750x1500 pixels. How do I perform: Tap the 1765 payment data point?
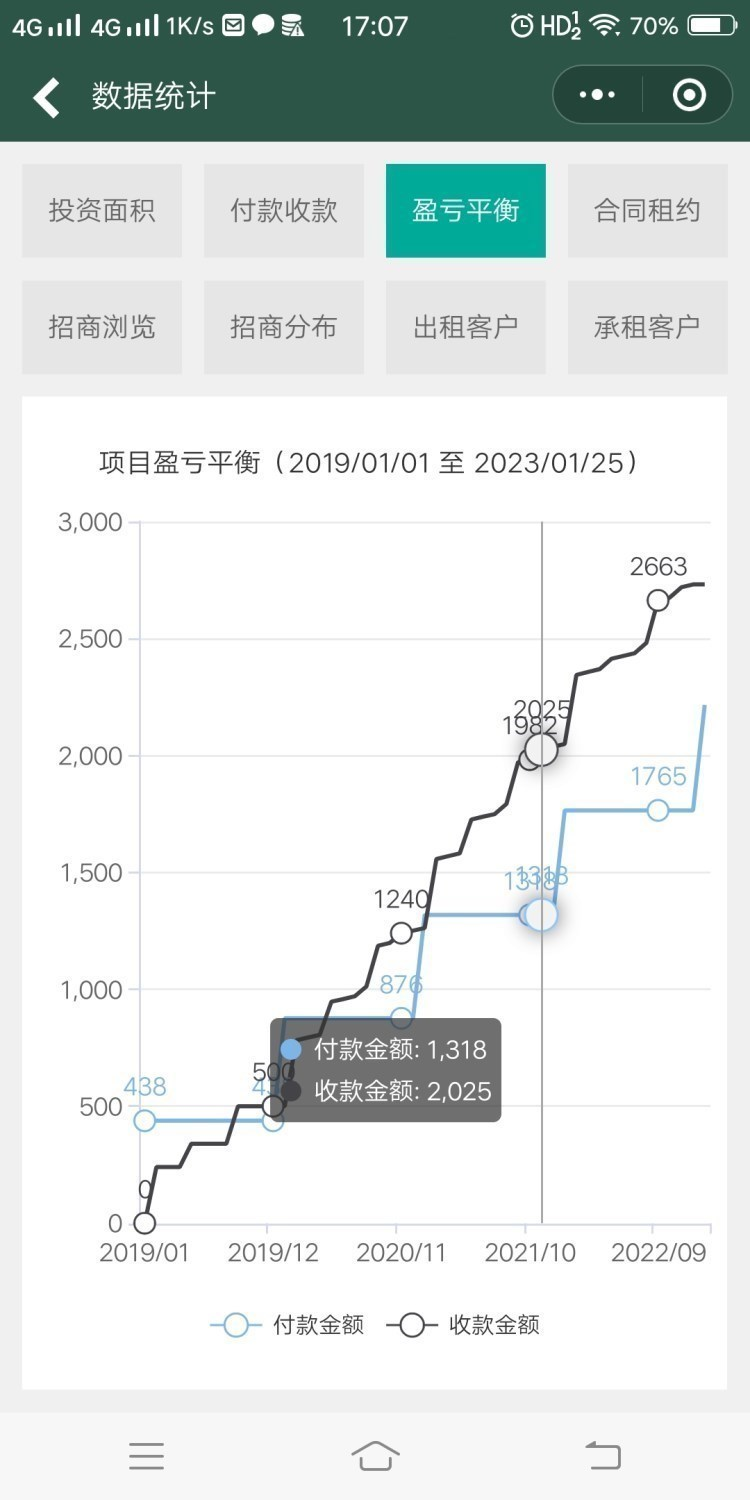coord(657,810)
